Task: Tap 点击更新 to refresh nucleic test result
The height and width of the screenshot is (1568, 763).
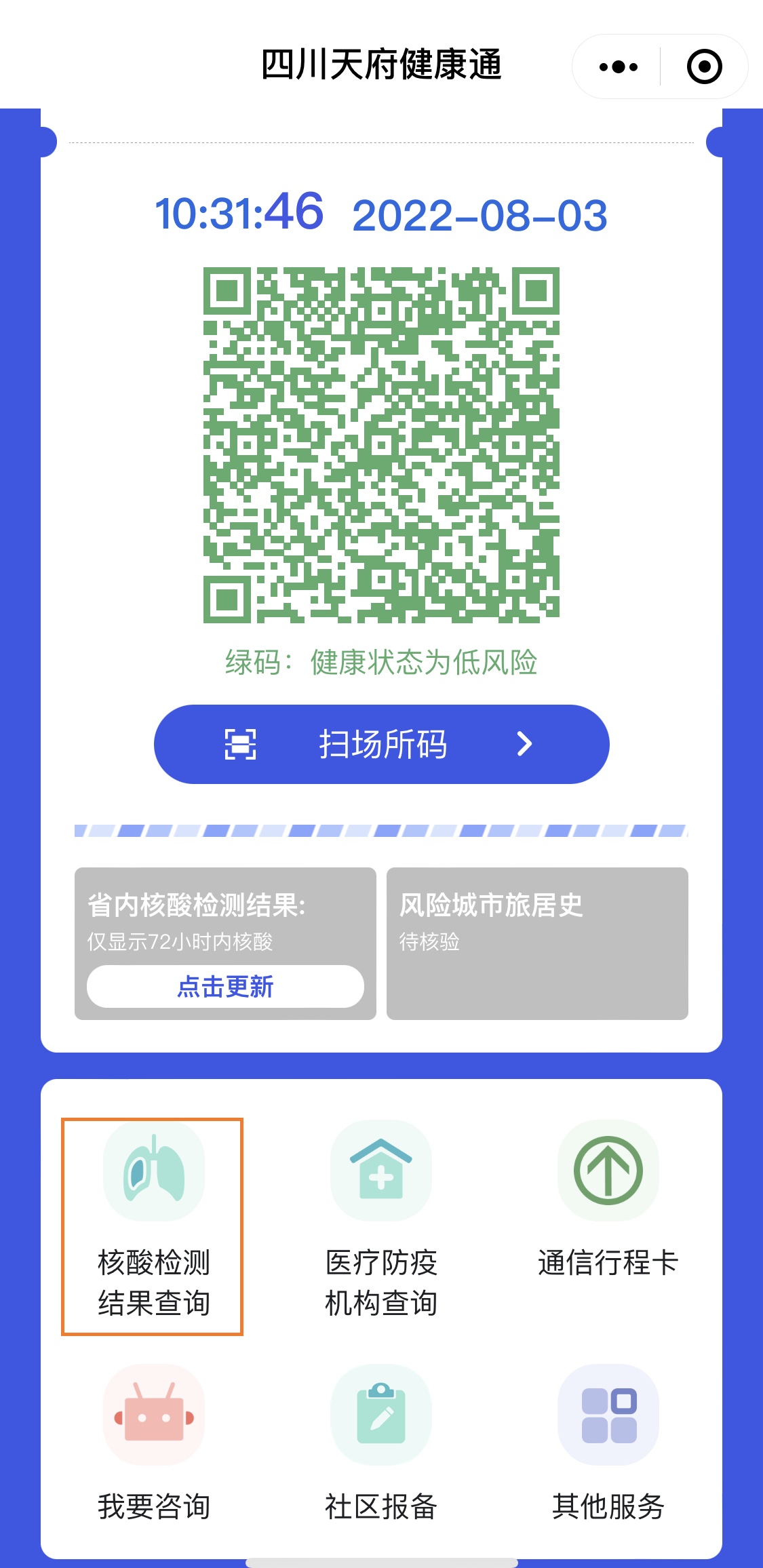Action: point(225,986)
